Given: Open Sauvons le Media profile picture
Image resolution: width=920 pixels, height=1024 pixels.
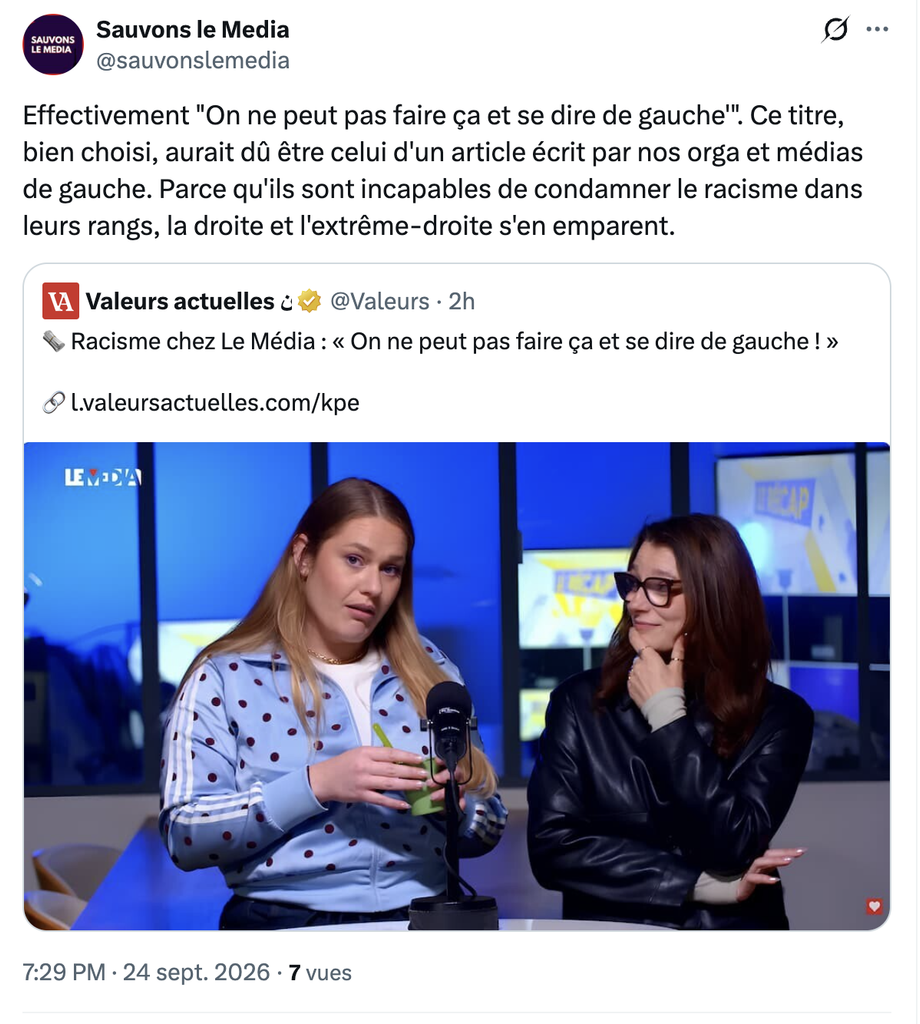Looking at the screenshot, I should click(53, 44).
